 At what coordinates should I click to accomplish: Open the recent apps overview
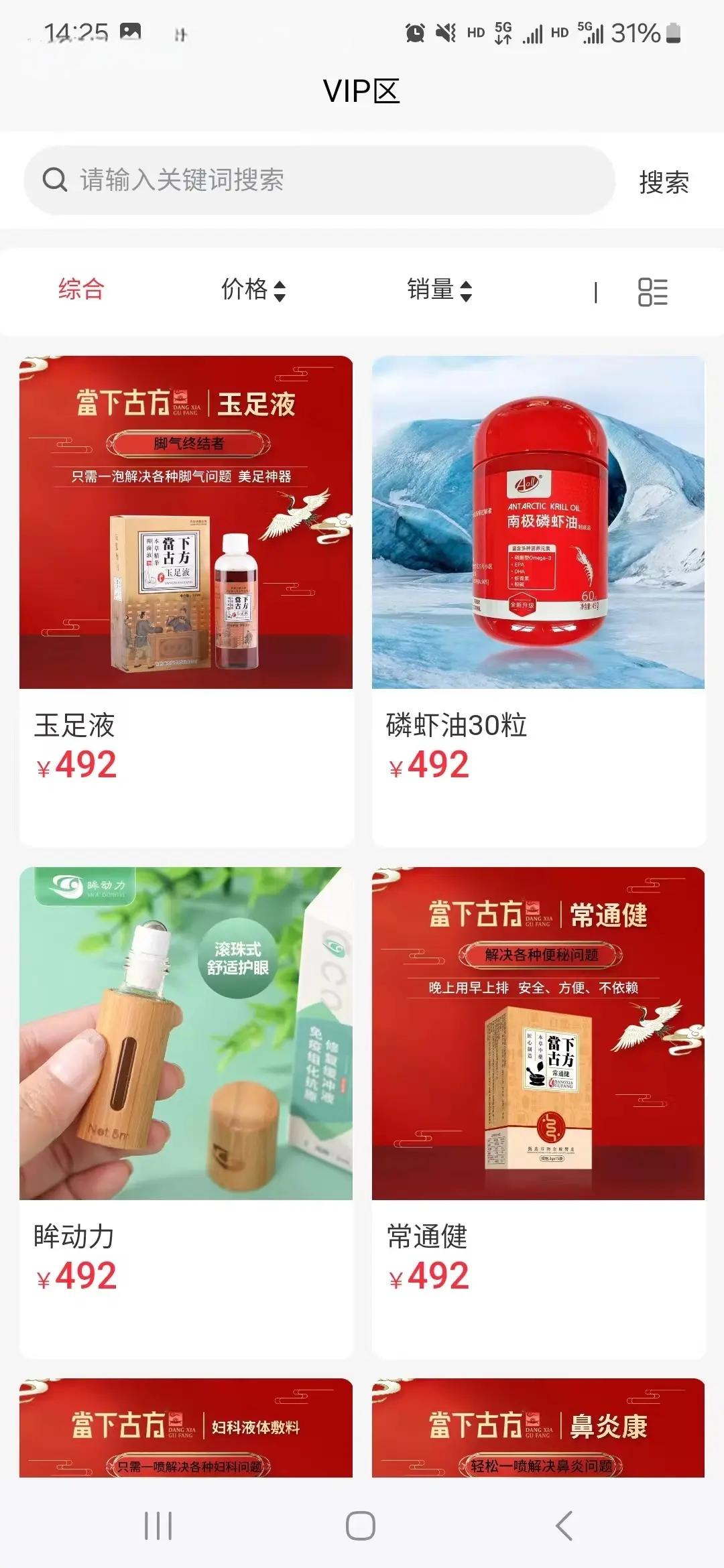tap(158, 1526)
